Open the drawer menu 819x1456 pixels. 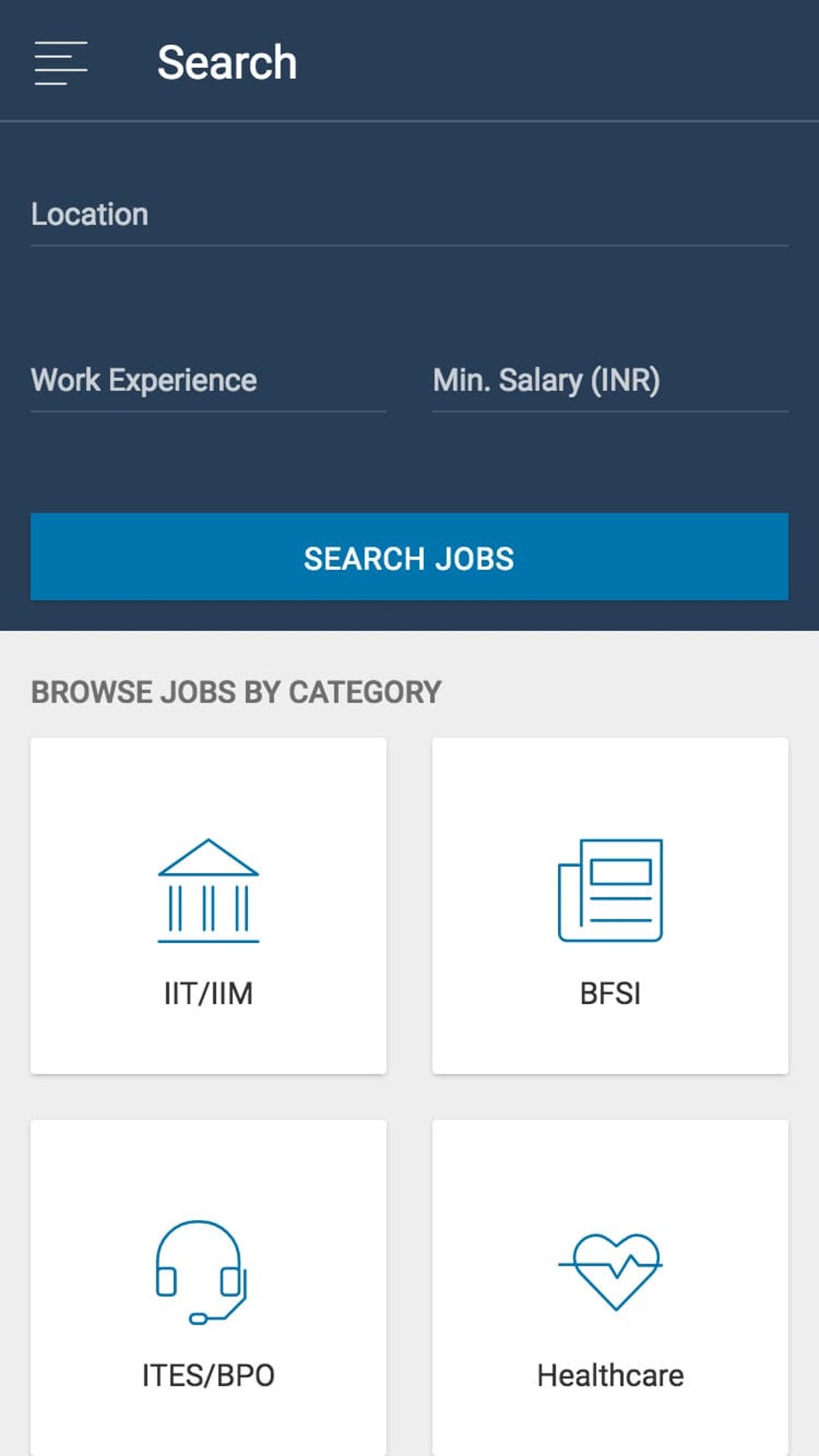point(60,63)
